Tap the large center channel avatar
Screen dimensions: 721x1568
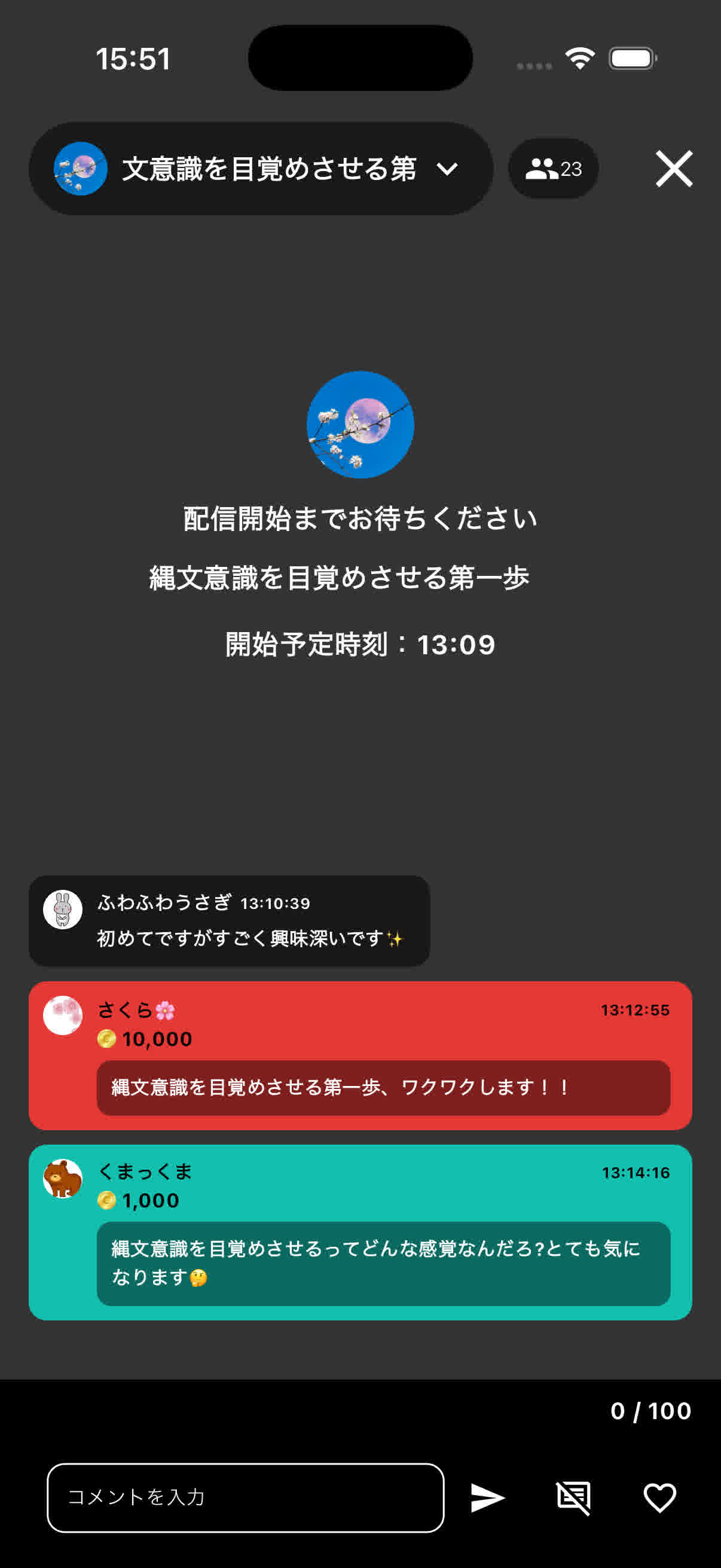point(360,426)
